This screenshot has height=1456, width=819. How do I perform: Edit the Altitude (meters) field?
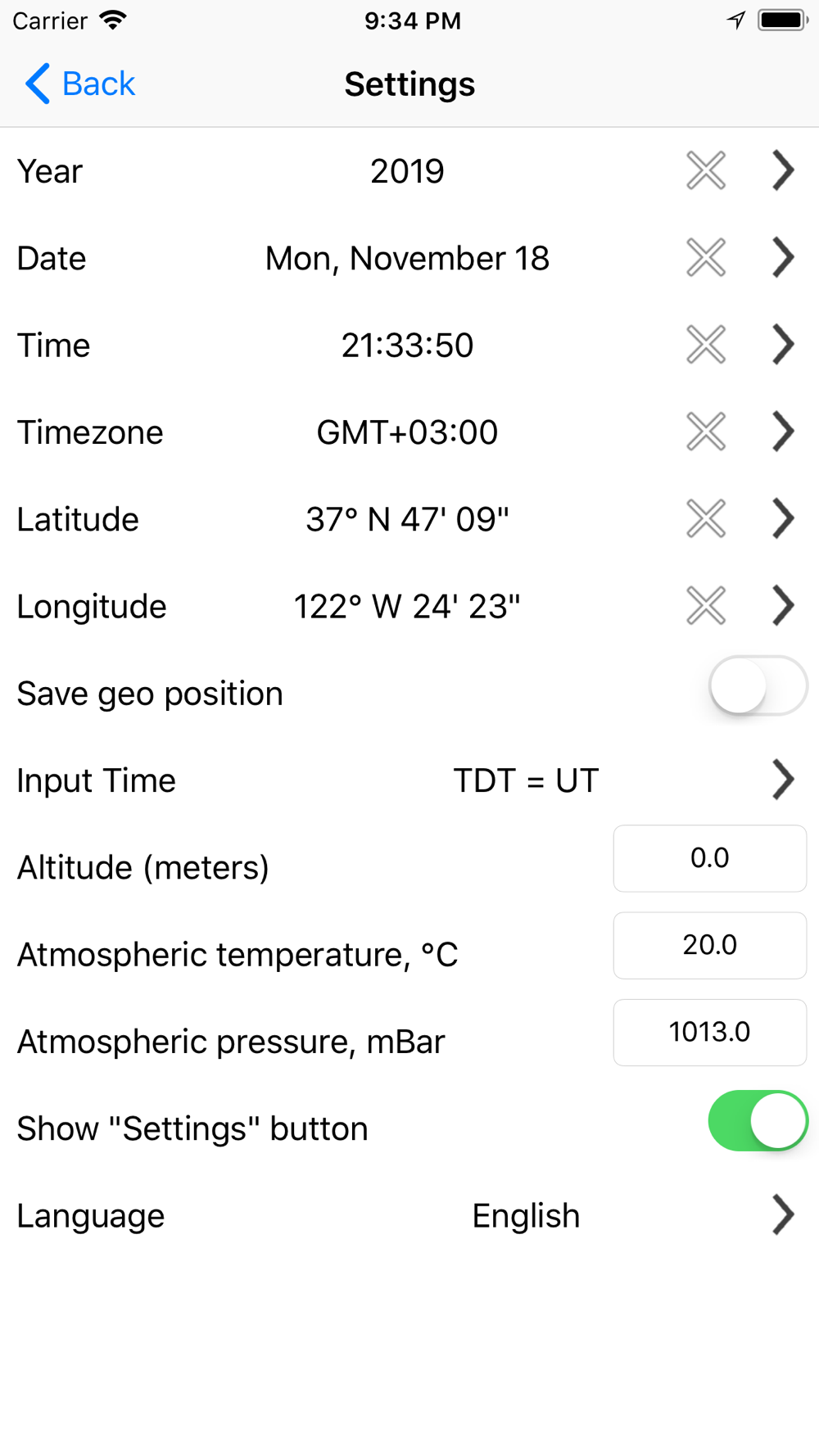(710, 858)
